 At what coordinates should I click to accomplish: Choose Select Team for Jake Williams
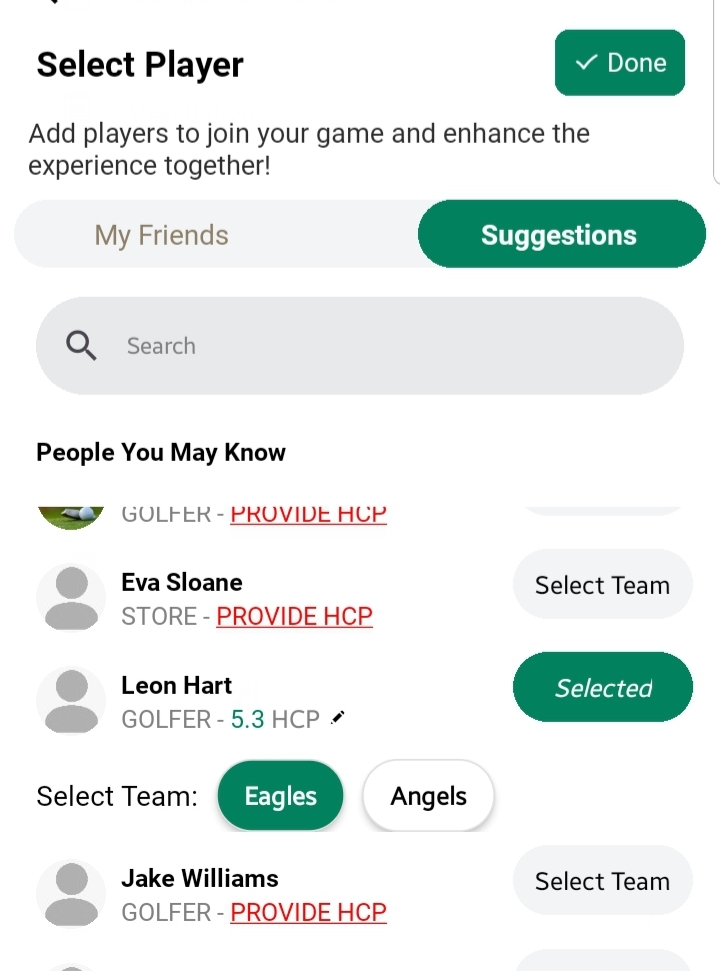point(602,881)
